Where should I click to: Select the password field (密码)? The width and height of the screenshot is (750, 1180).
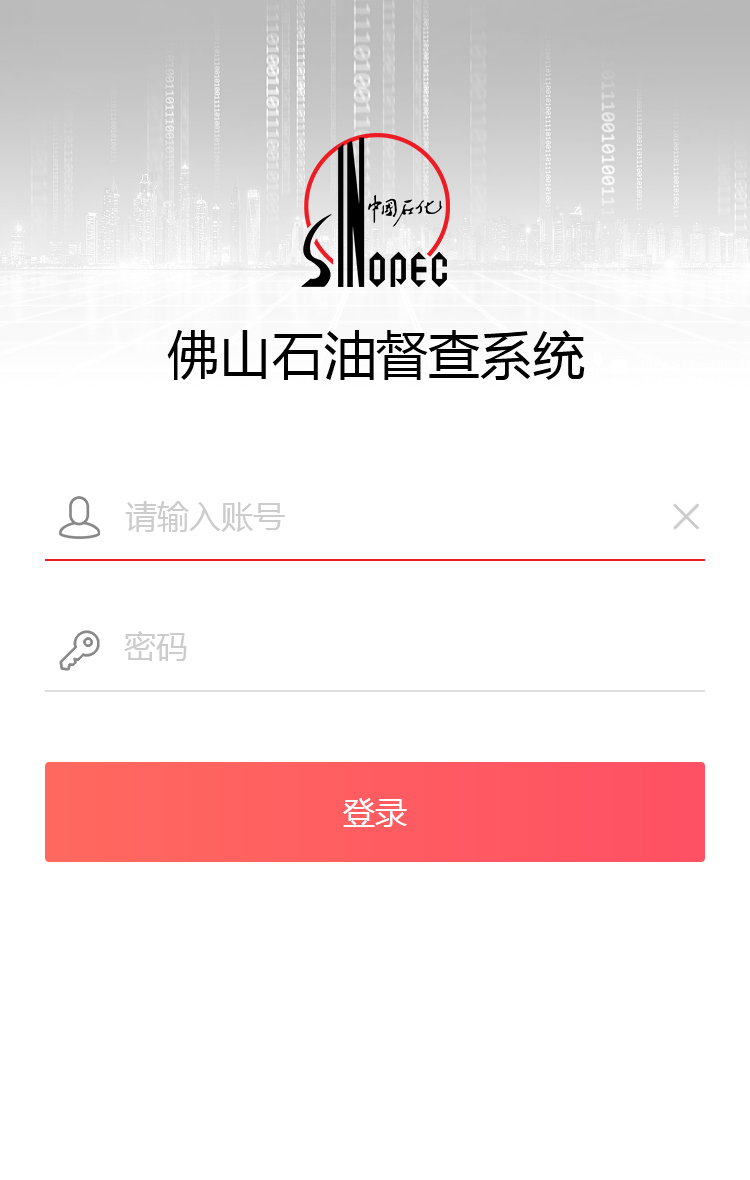[400, 648]
